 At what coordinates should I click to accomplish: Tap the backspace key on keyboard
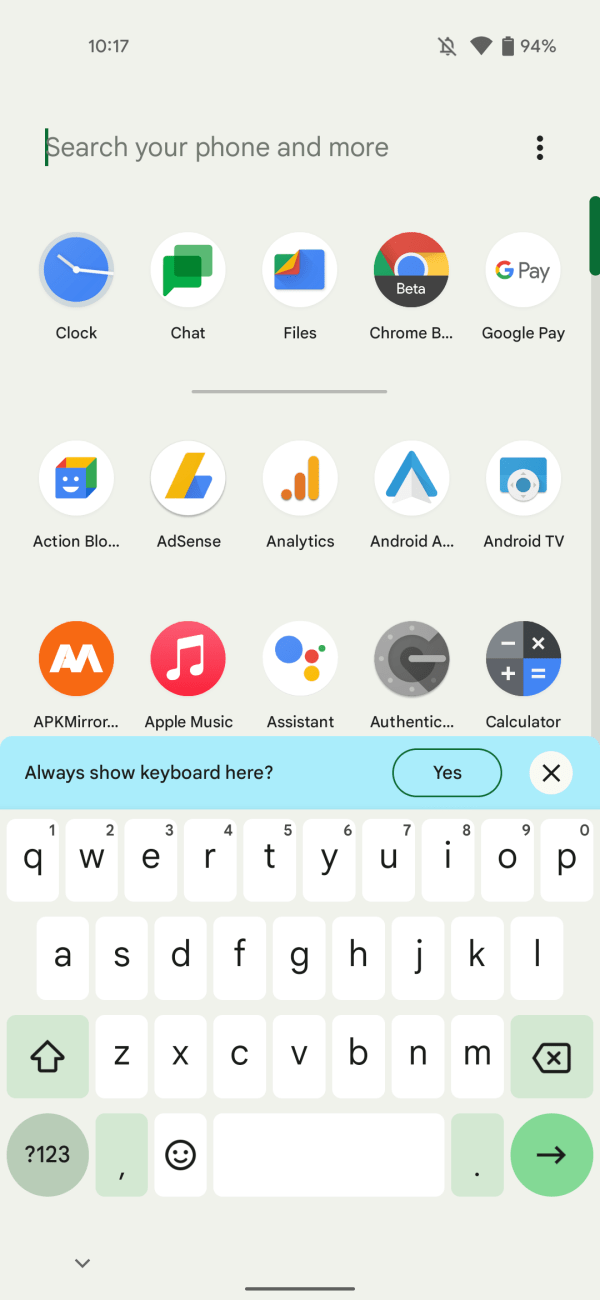(552, 1056)
